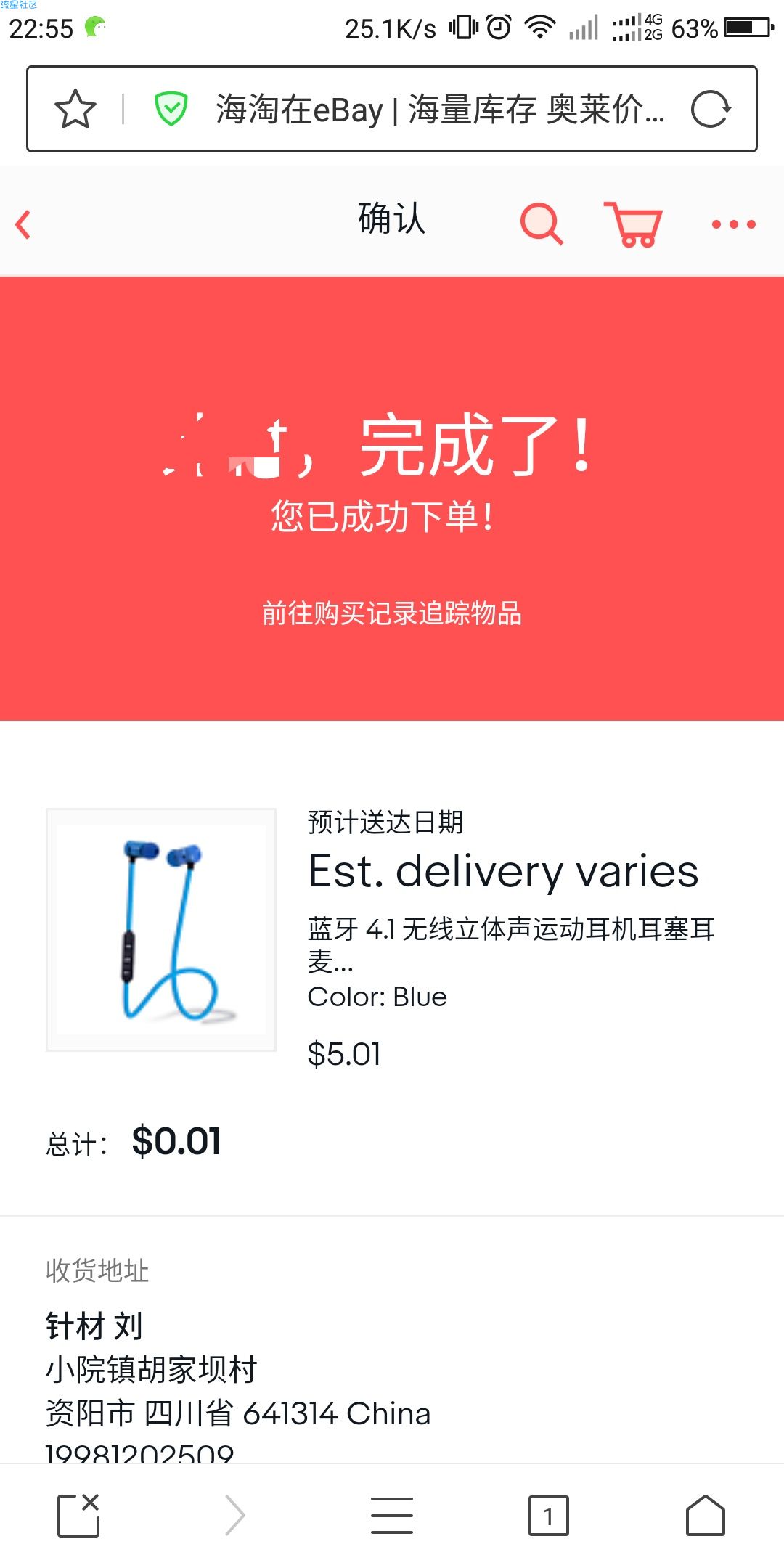This screenshot has height=1568, width=784.
Task: Reload the page in the browser
Action: [710, 110]
